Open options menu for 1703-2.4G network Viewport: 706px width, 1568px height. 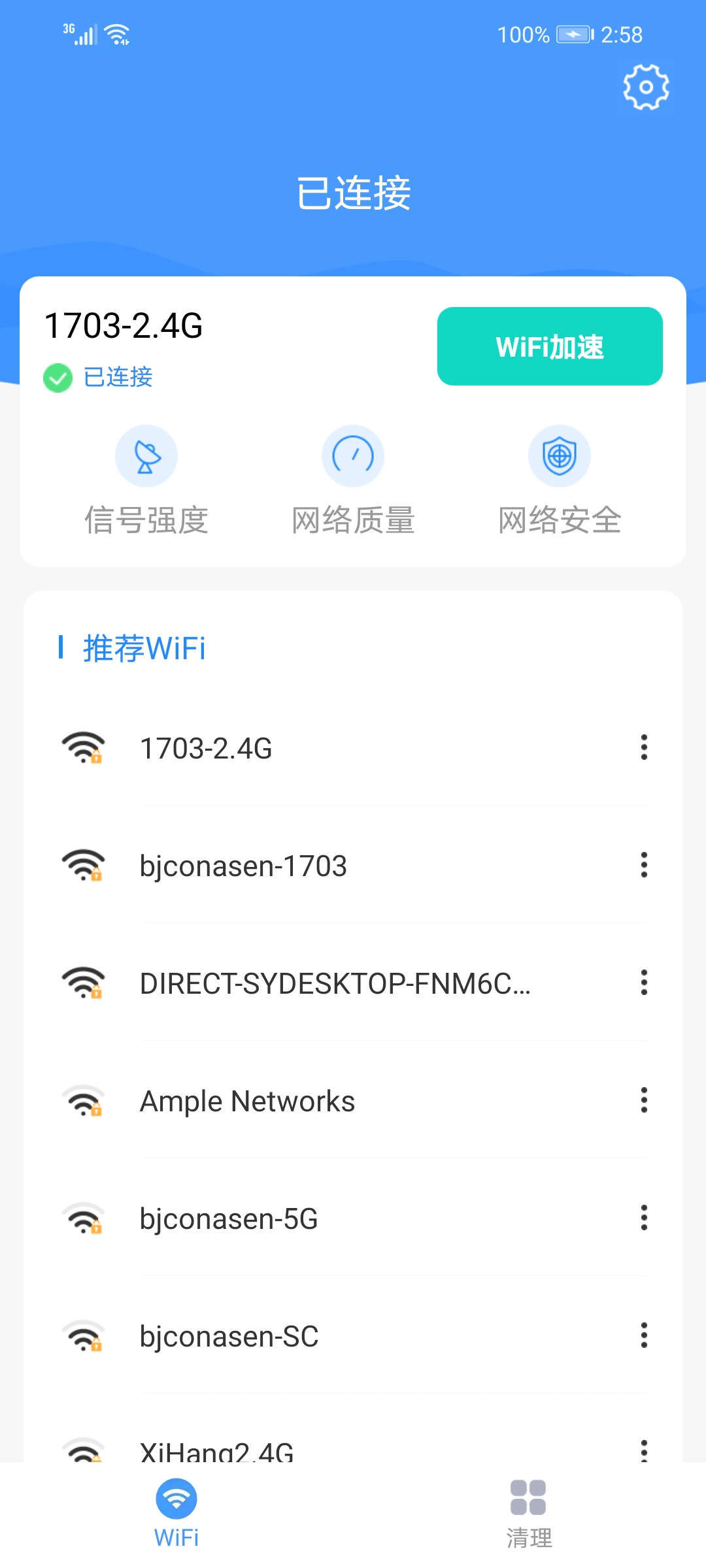[644, 747]
